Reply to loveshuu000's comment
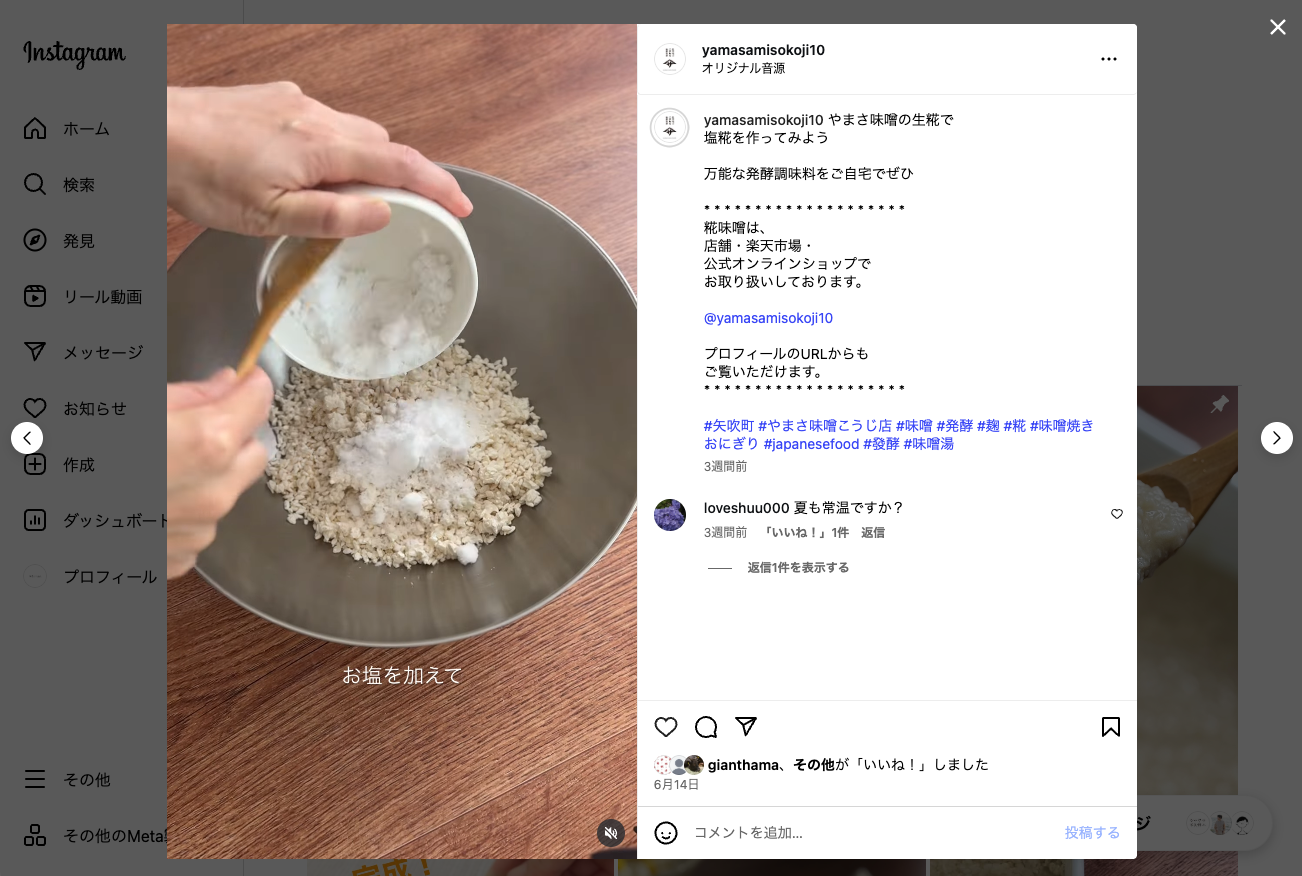Viewport: 1302px width, 876px height. (873, 533)
